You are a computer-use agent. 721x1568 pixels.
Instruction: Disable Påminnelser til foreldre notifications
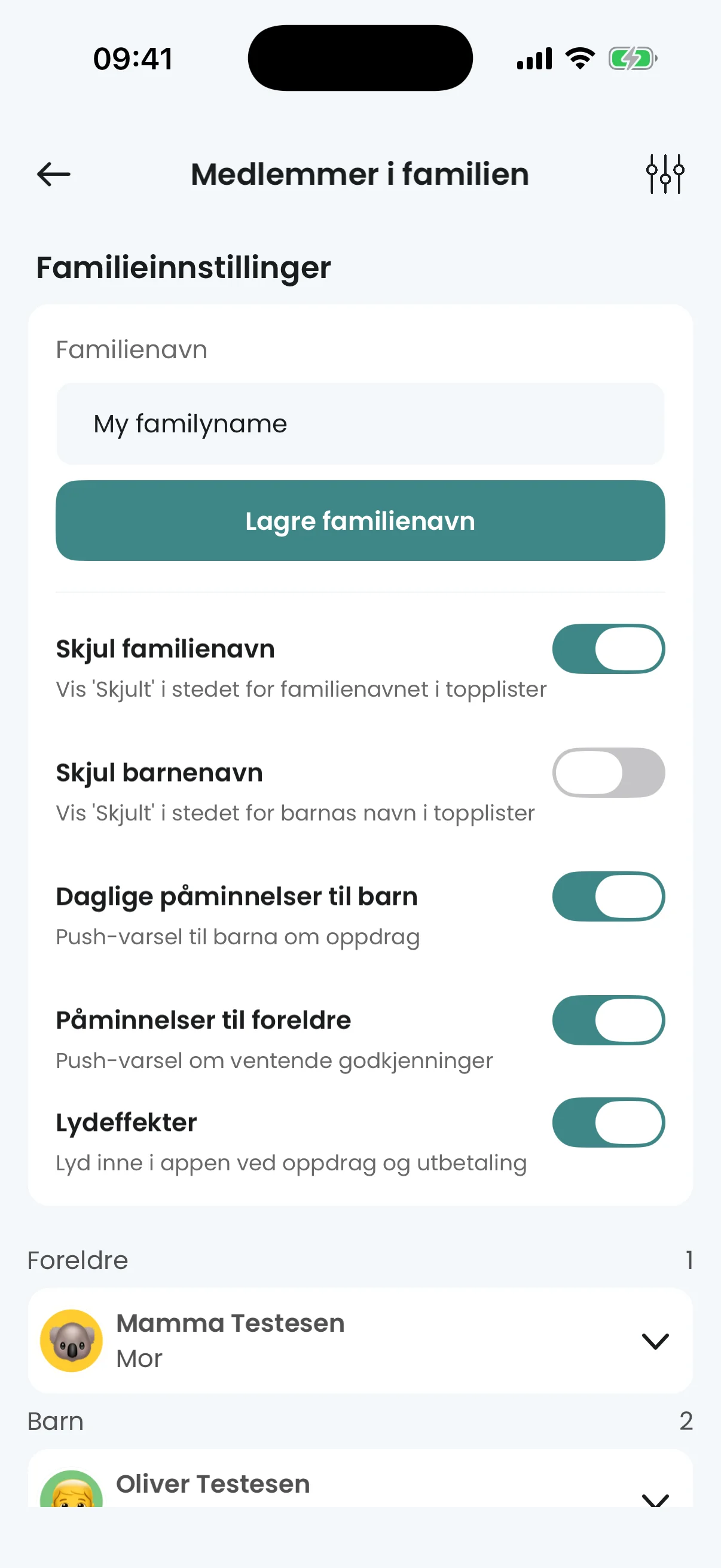click(x=608, y=1020)
